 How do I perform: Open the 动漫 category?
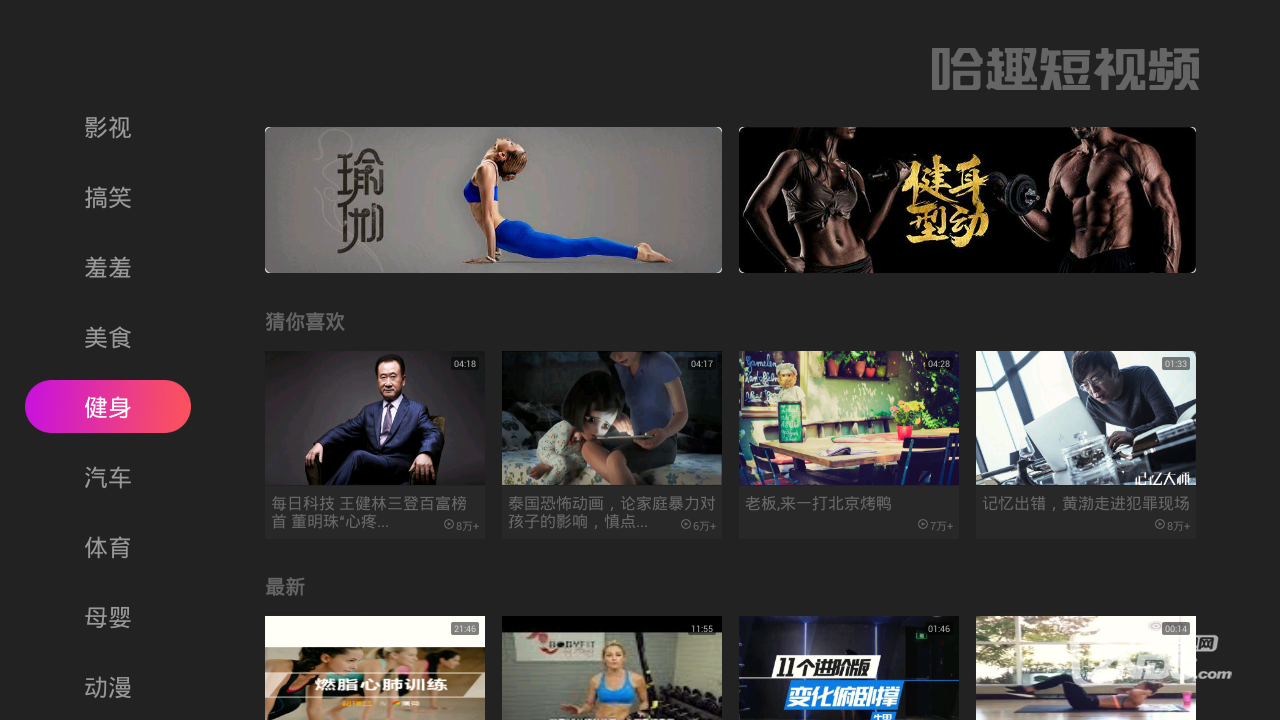[x=108, y=688]
